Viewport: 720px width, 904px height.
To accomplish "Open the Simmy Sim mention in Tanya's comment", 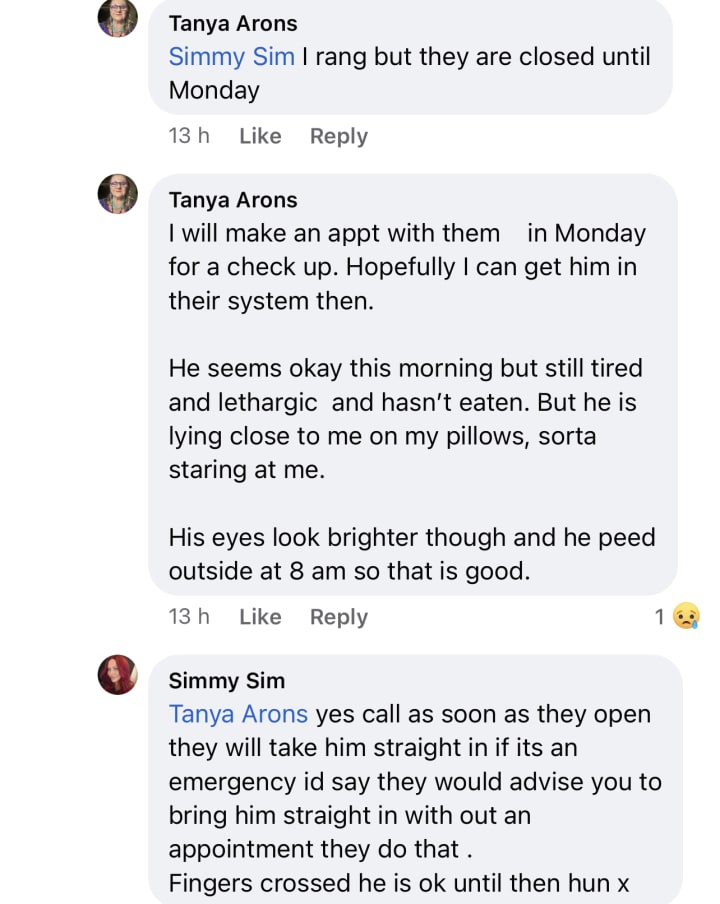I will coord(231,56).
